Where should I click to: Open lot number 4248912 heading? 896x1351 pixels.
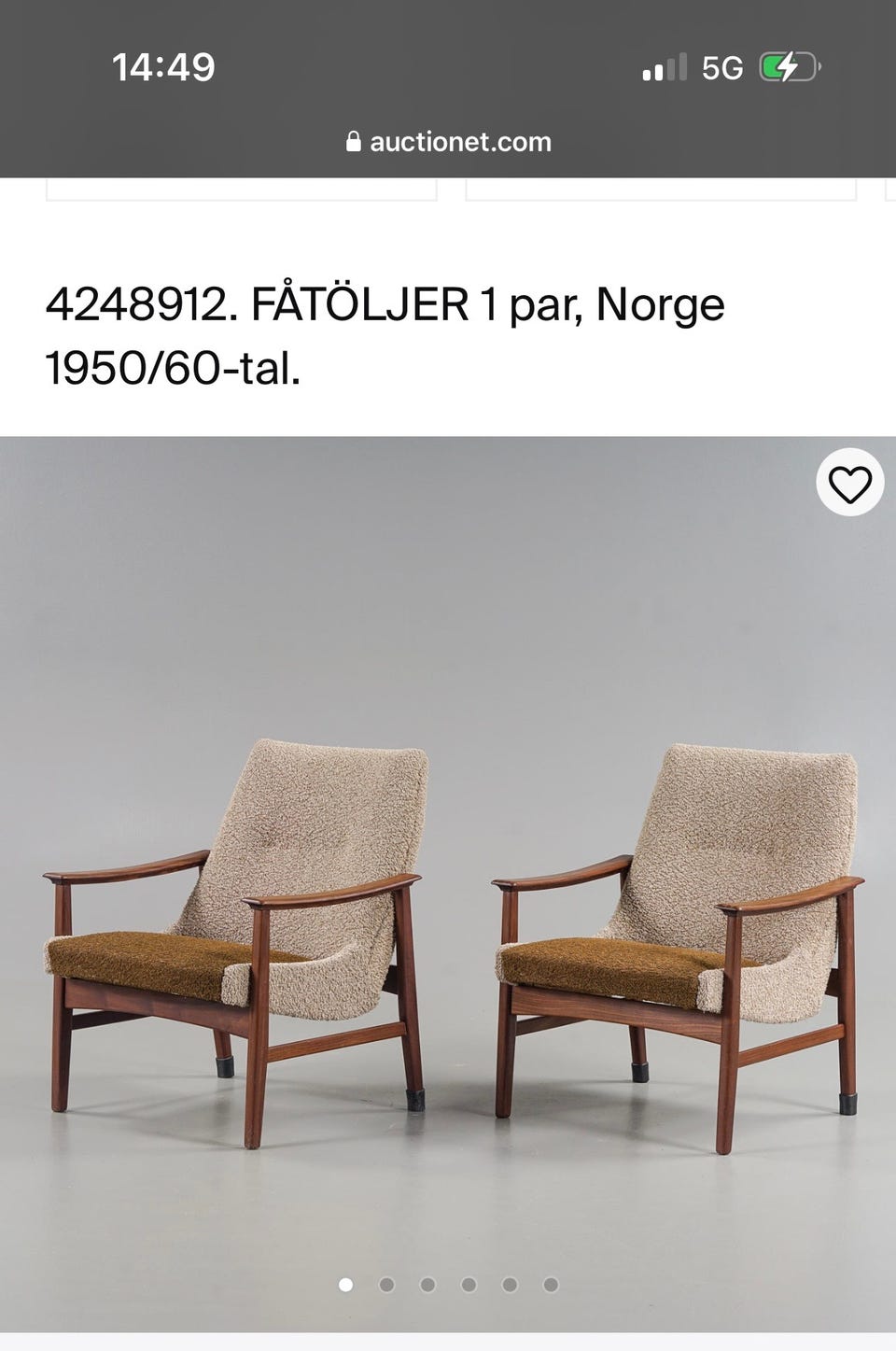(140, 303)
